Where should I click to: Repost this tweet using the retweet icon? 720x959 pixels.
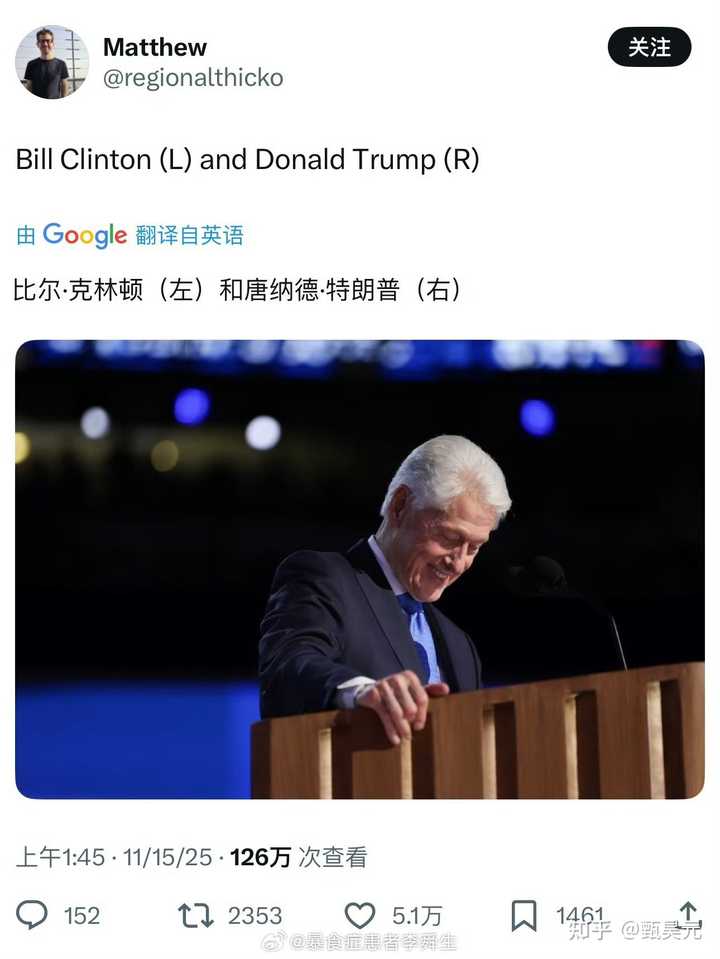[x=194, y=915]
